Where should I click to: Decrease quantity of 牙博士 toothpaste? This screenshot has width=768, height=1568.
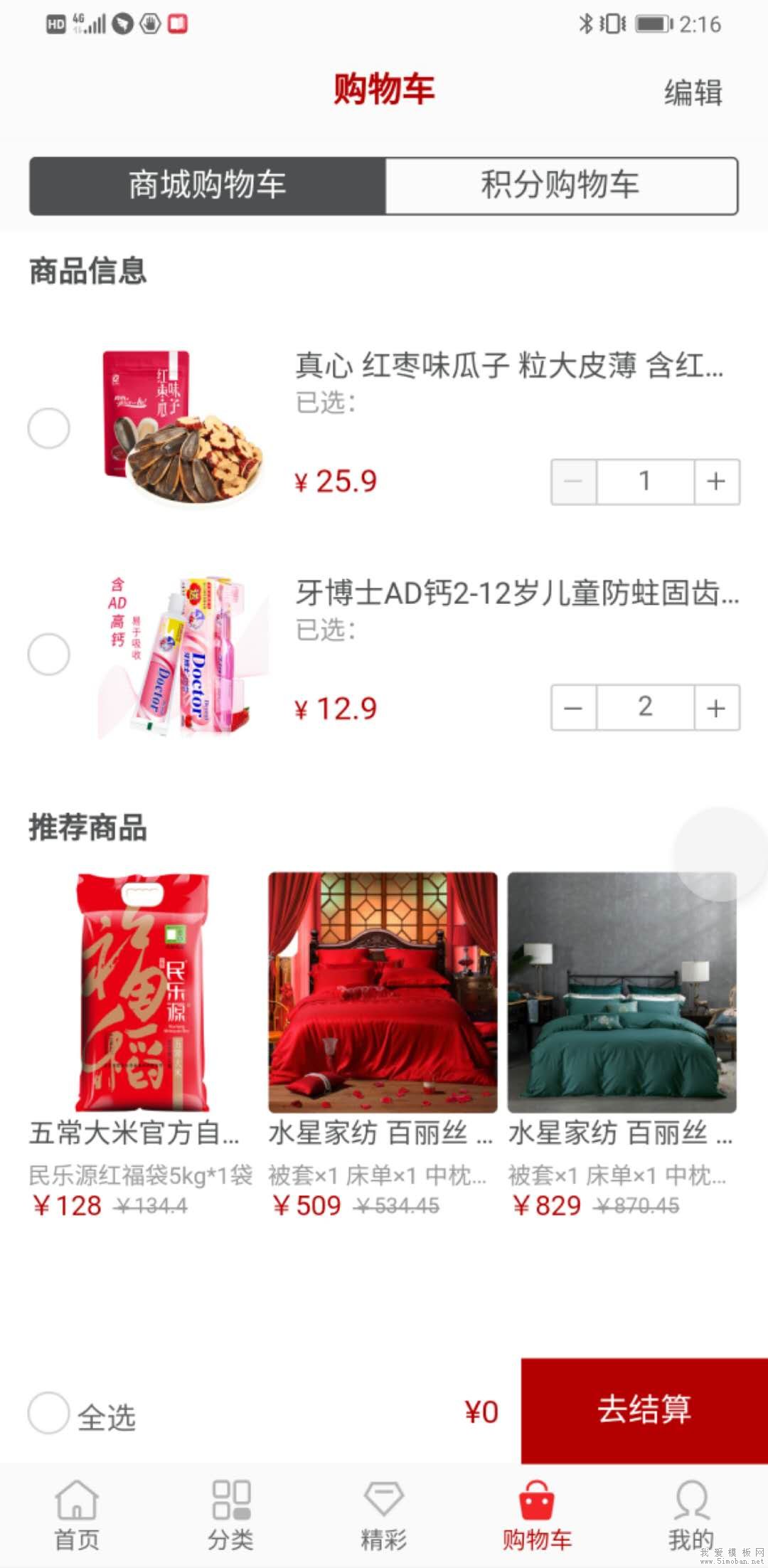(574, 708)
